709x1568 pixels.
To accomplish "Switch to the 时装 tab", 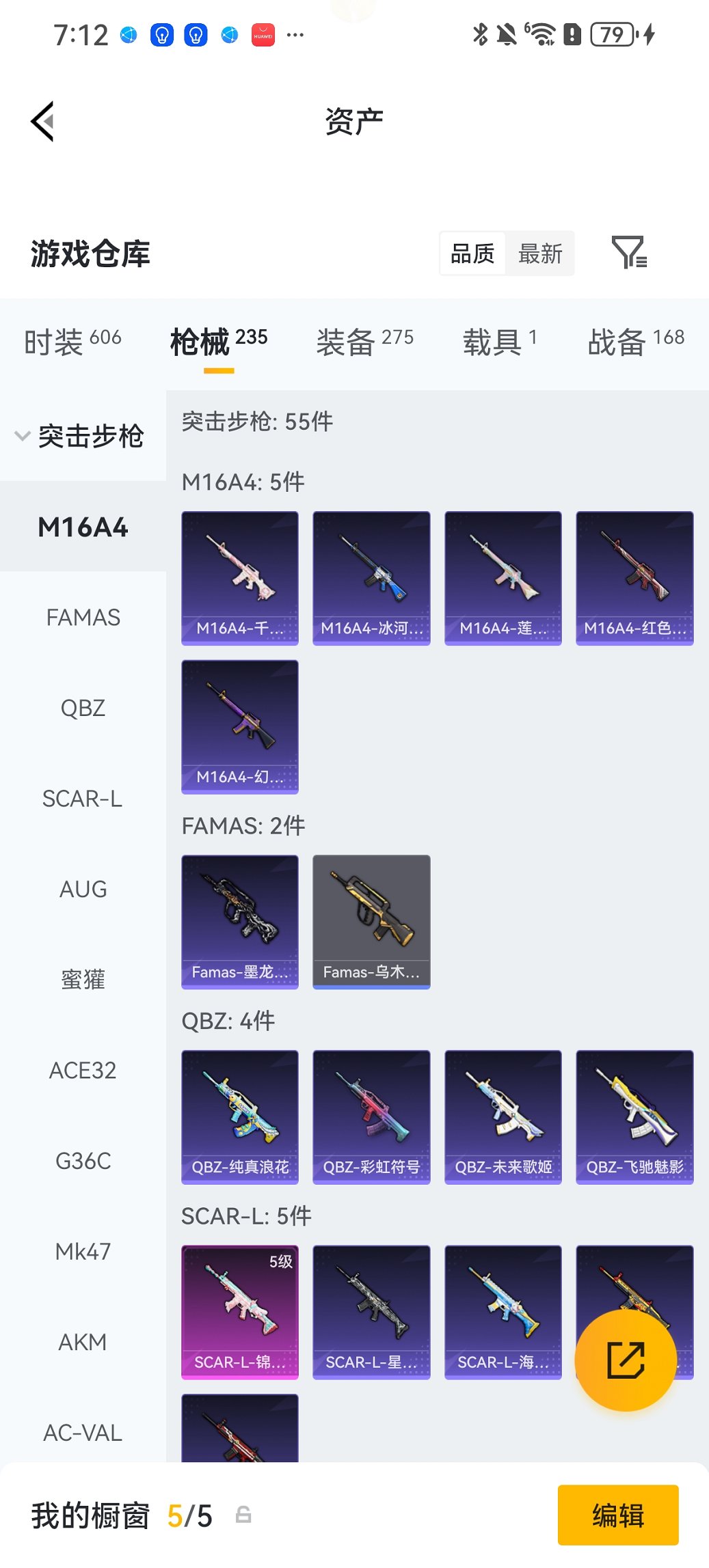I will click(72, 341).
